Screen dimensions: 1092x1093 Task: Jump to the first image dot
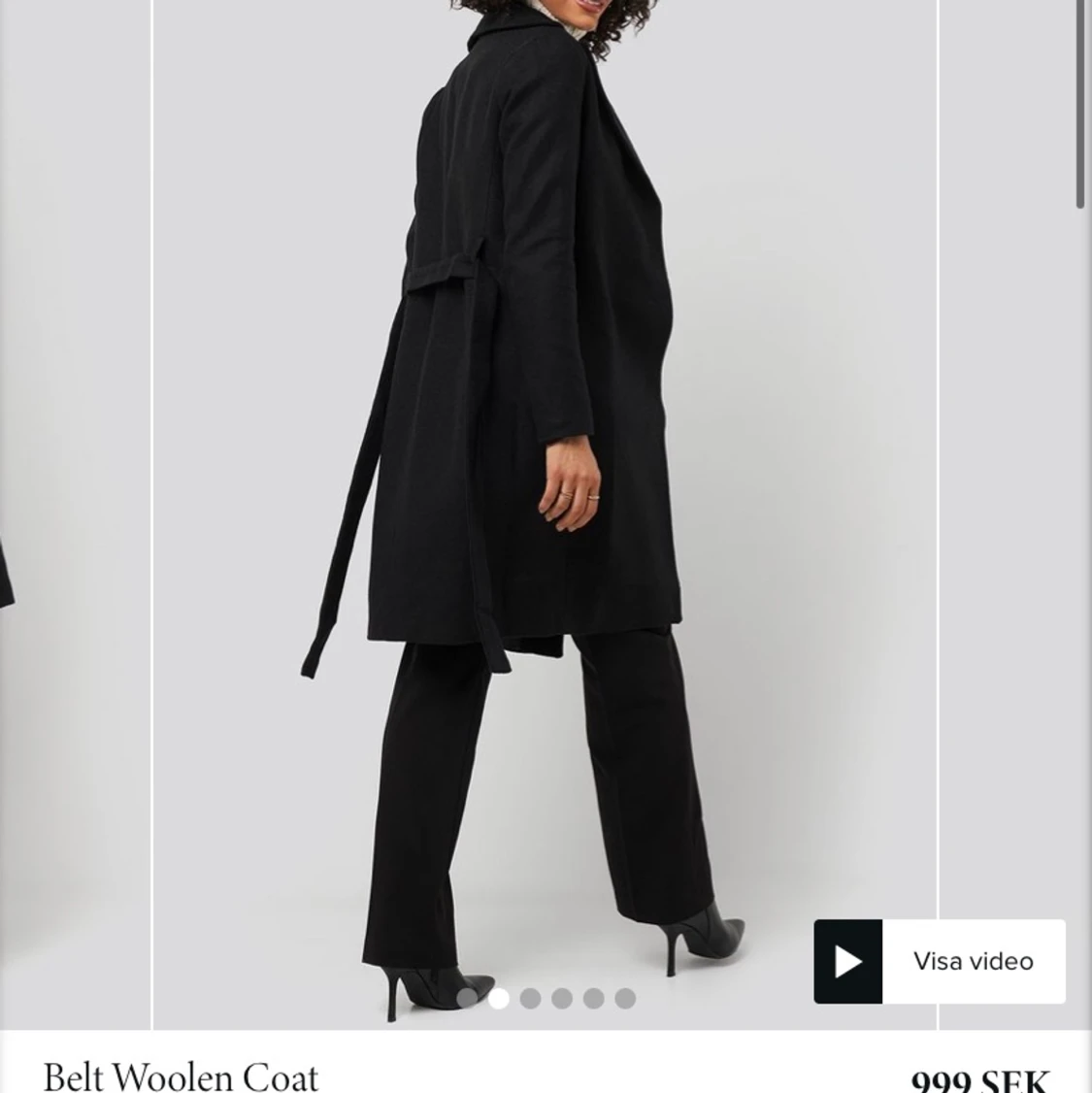(467, 998)
